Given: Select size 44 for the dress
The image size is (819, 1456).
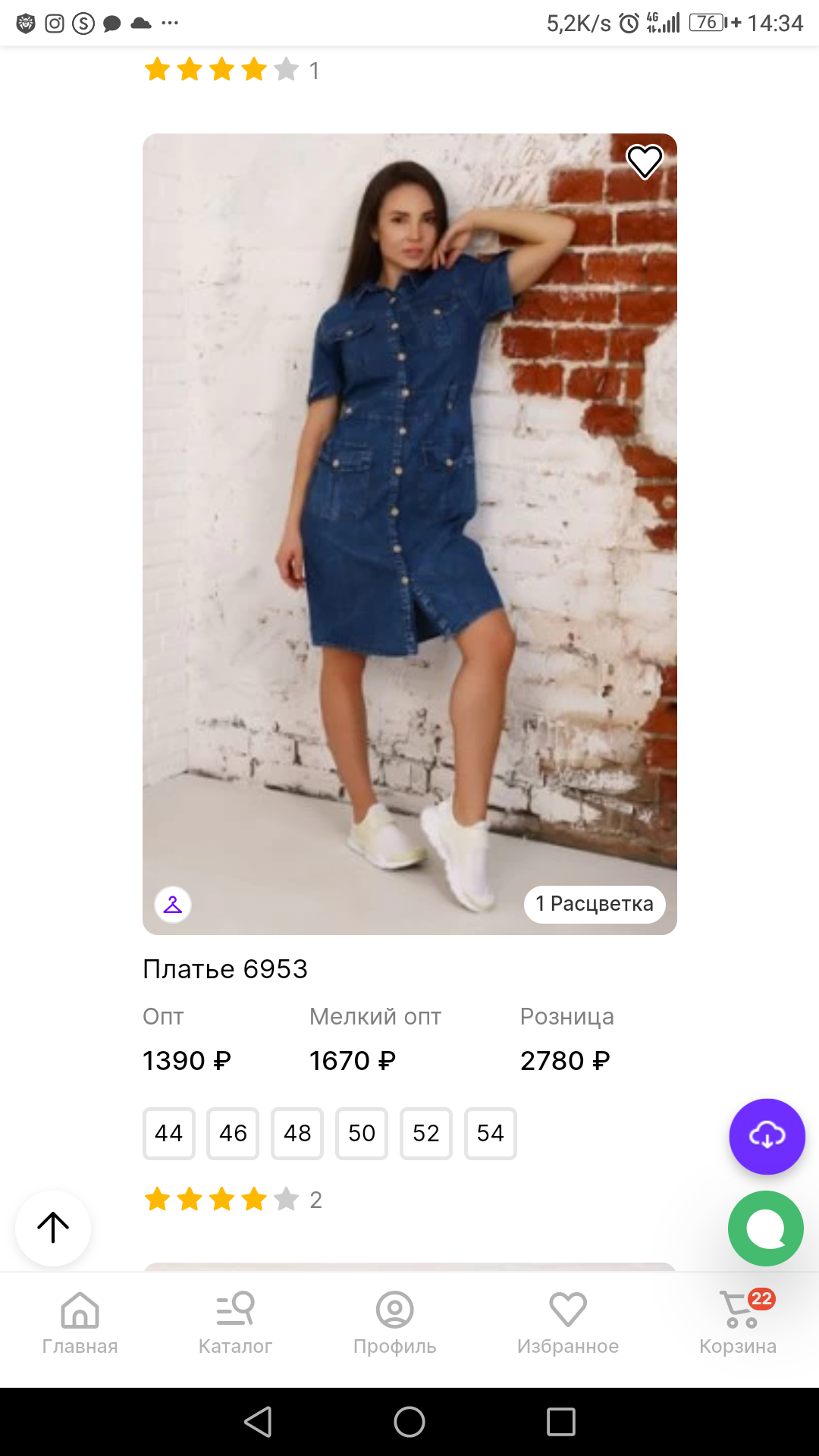Looking at the screenshot, I should tap(168, 1133).
